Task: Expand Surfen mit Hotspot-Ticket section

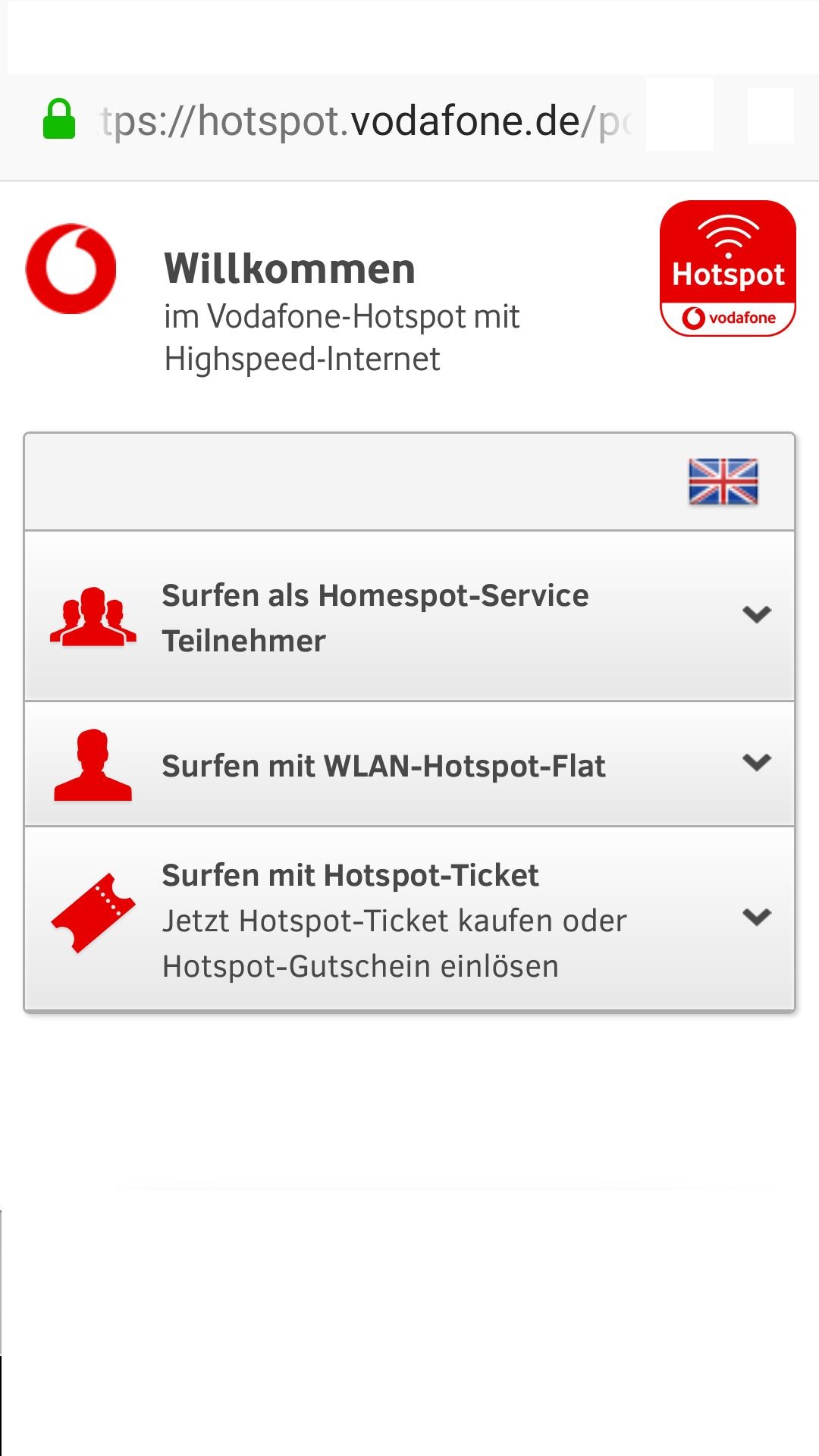Action: pos(409,919)
